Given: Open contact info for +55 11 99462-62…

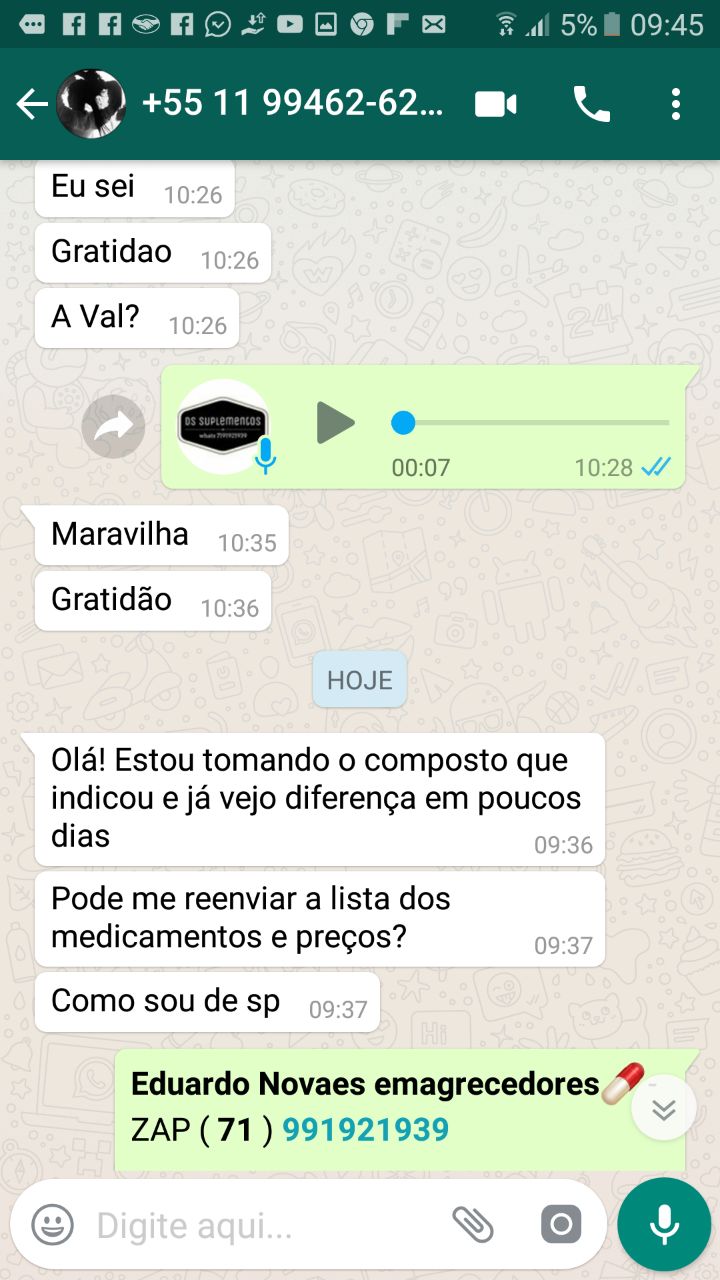Looking at the screenshot, I should point(290,104).
